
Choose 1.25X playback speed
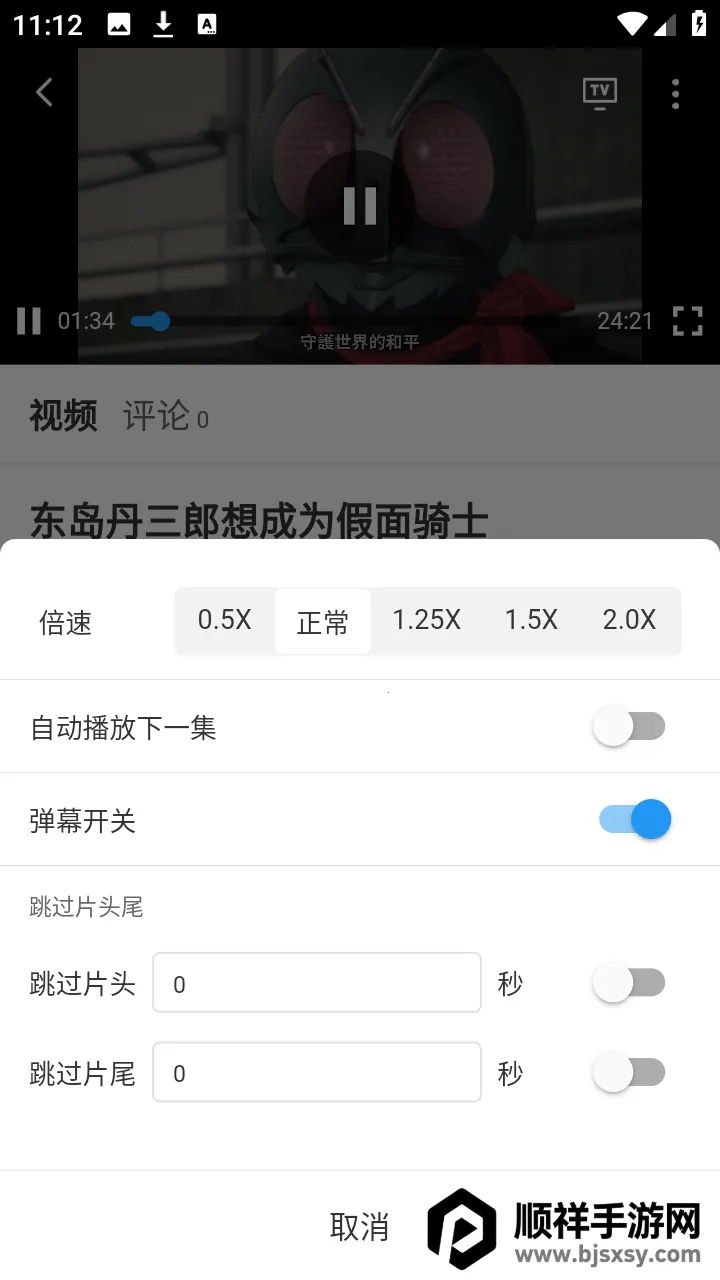tap(426, 621)
